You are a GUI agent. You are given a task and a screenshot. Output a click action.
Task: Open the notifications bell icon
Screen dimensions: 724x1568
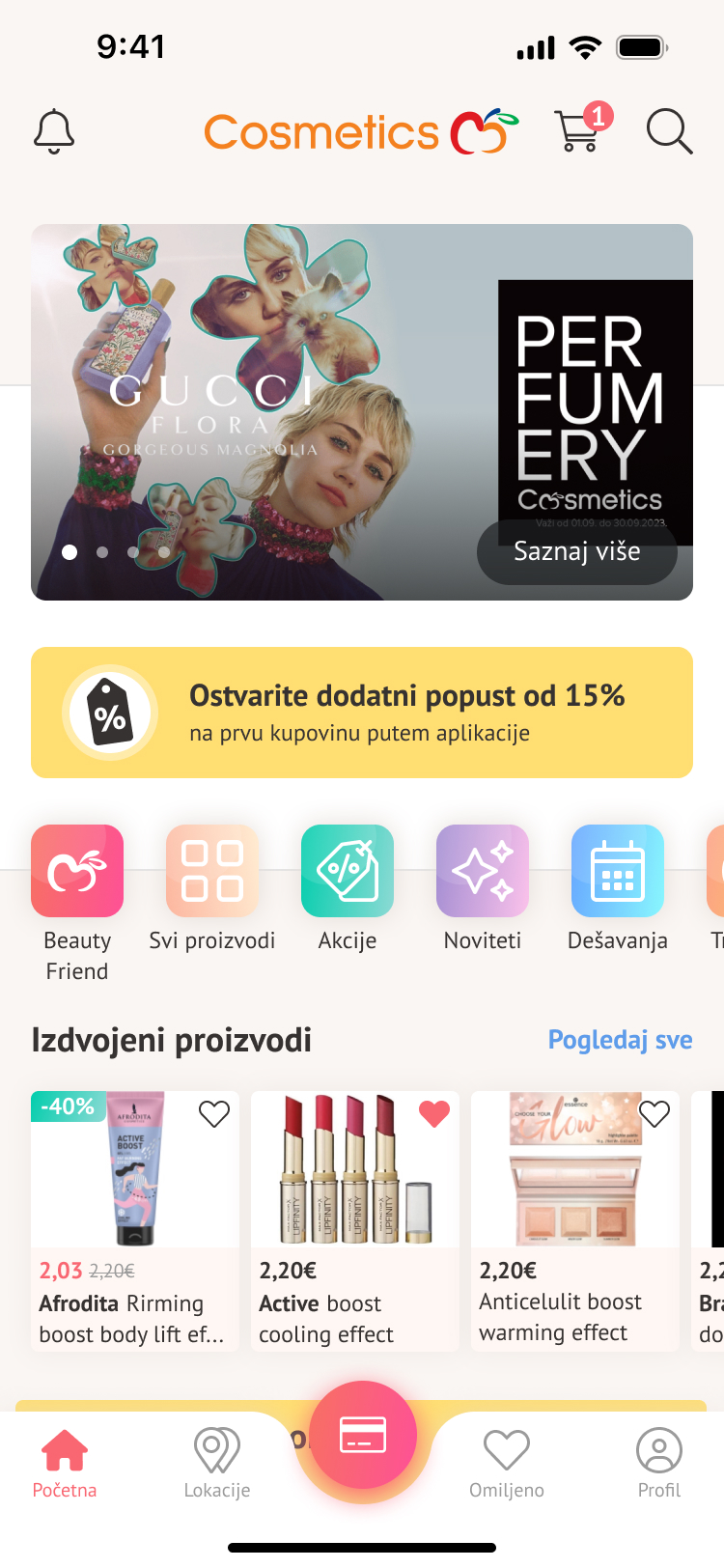(x=54, y=131)
